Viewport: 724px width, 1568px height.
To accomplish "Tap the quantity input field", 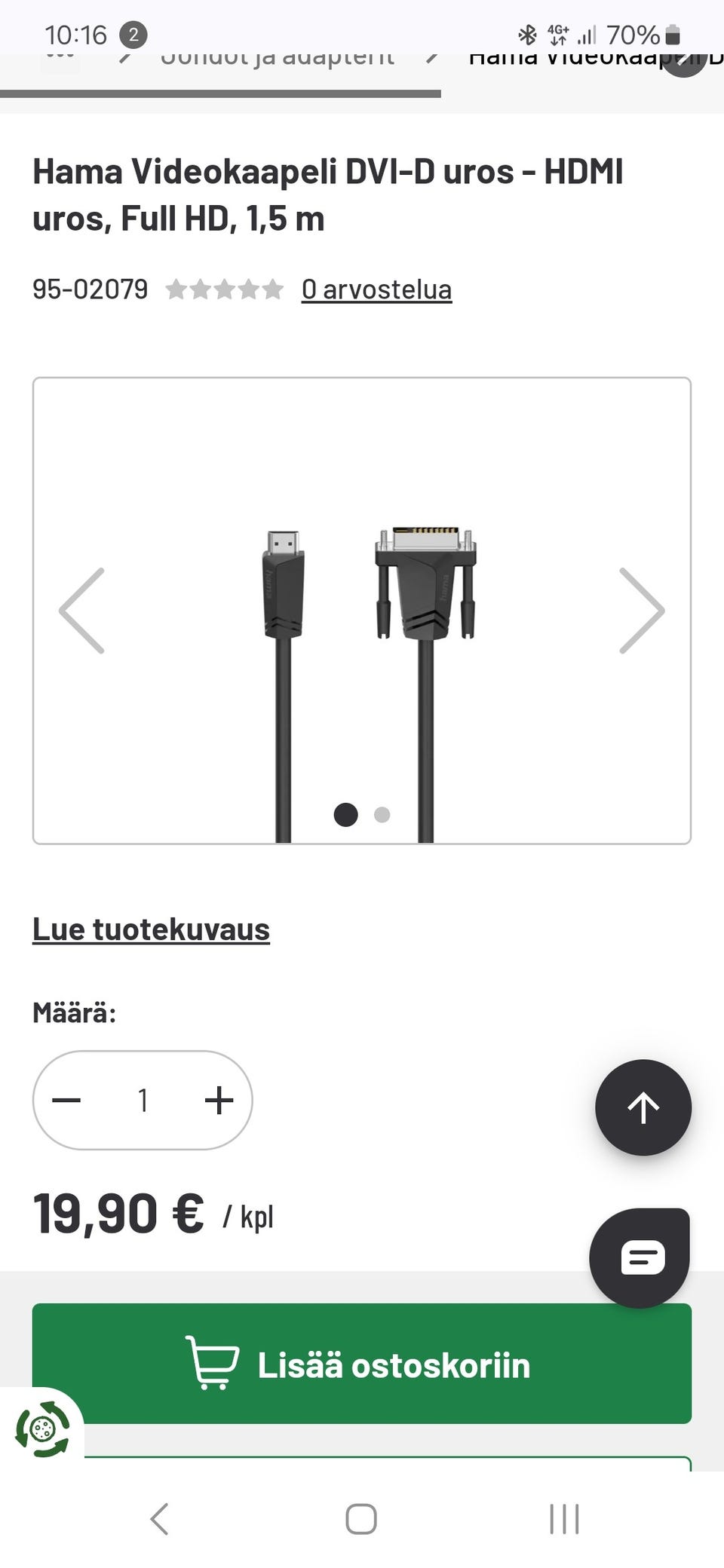I will (x=143, y=1100).
